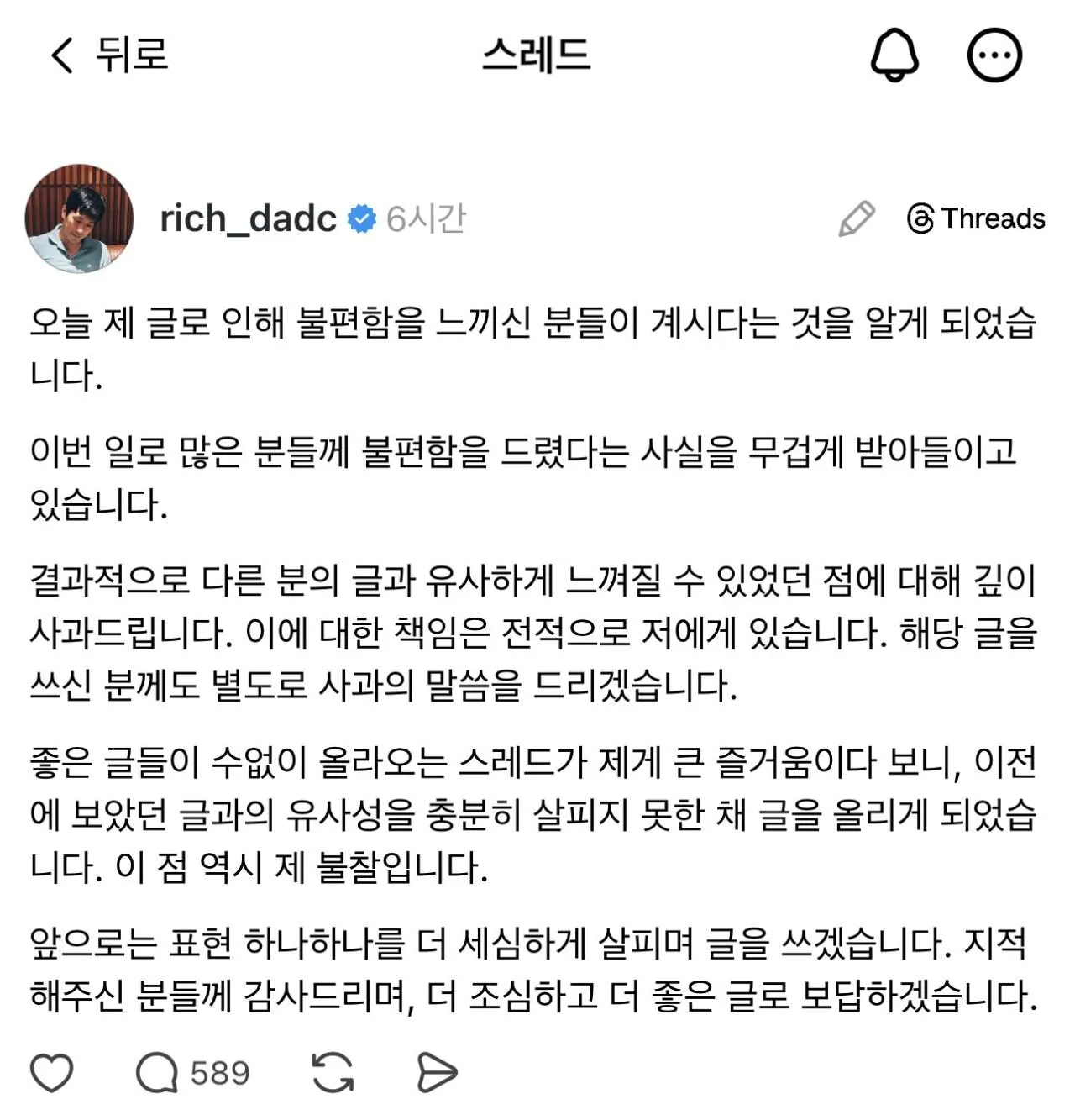The height and width of the screenshot is (1120, 1075).
Task: Share the post via send icon
Action: click(x=437, y=1073)
